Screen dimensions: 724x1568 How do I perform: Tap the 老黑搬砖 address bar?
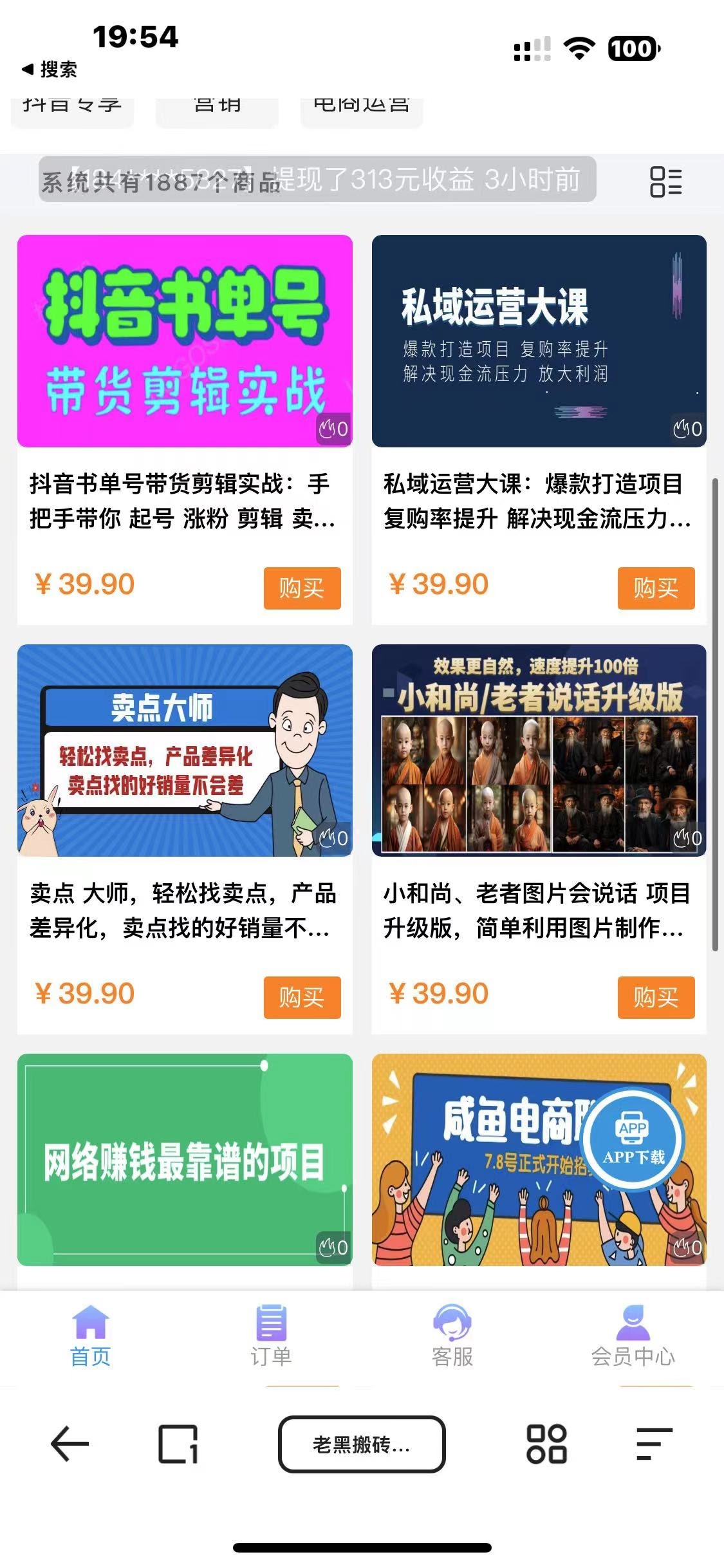pos(362,1444)
